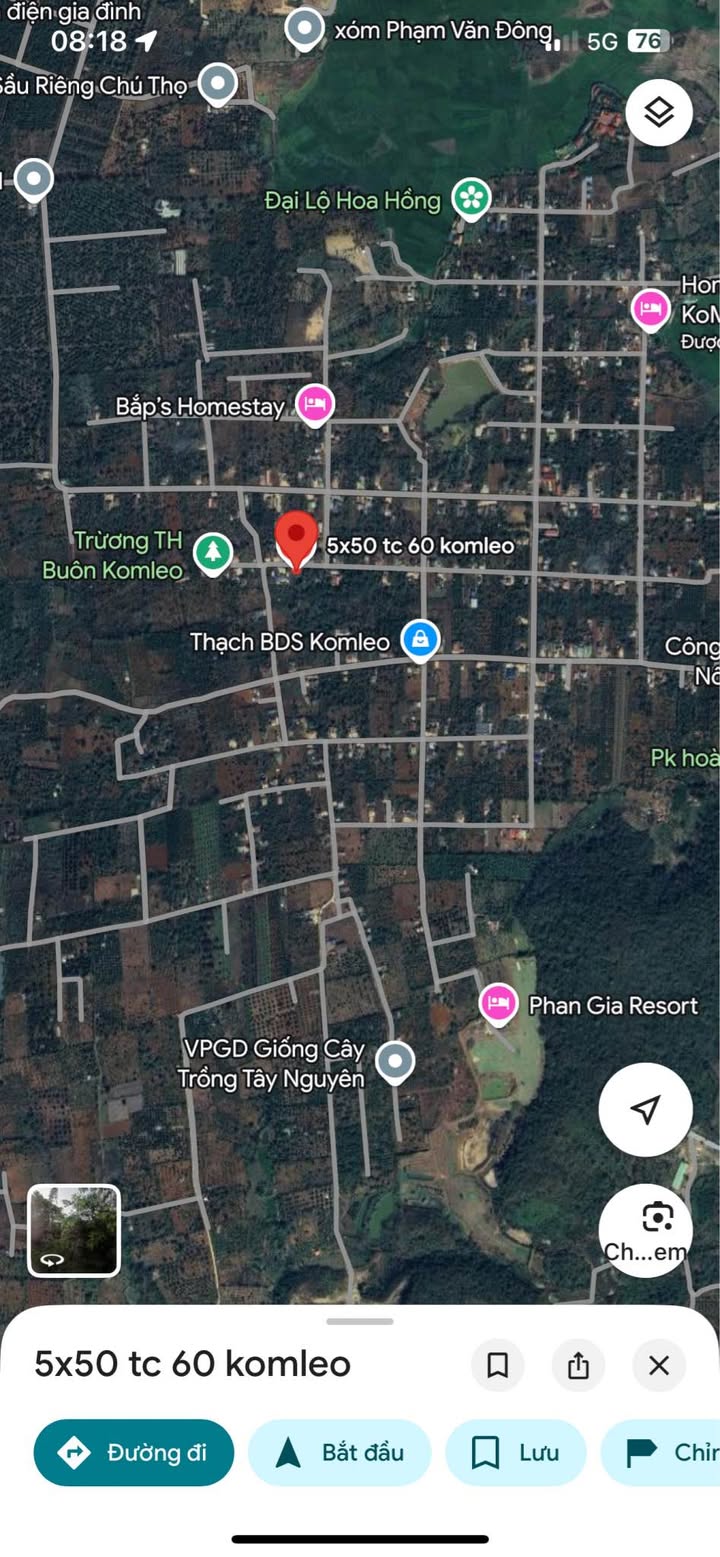Bookmark the 5x50 tc 60 komleo place
The width and height of the screenshot is (720, 1557).
[x=497, y=1365]
